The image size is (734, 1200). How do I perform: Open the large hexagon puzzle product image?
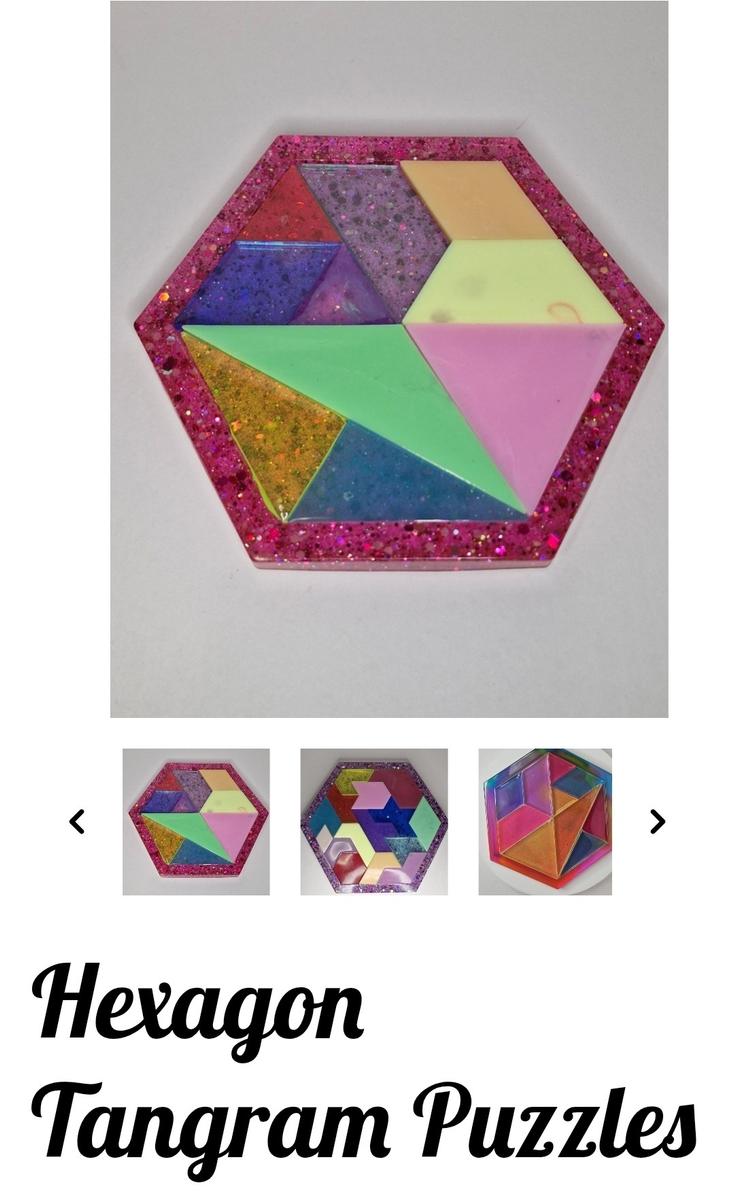pos(389,359)
